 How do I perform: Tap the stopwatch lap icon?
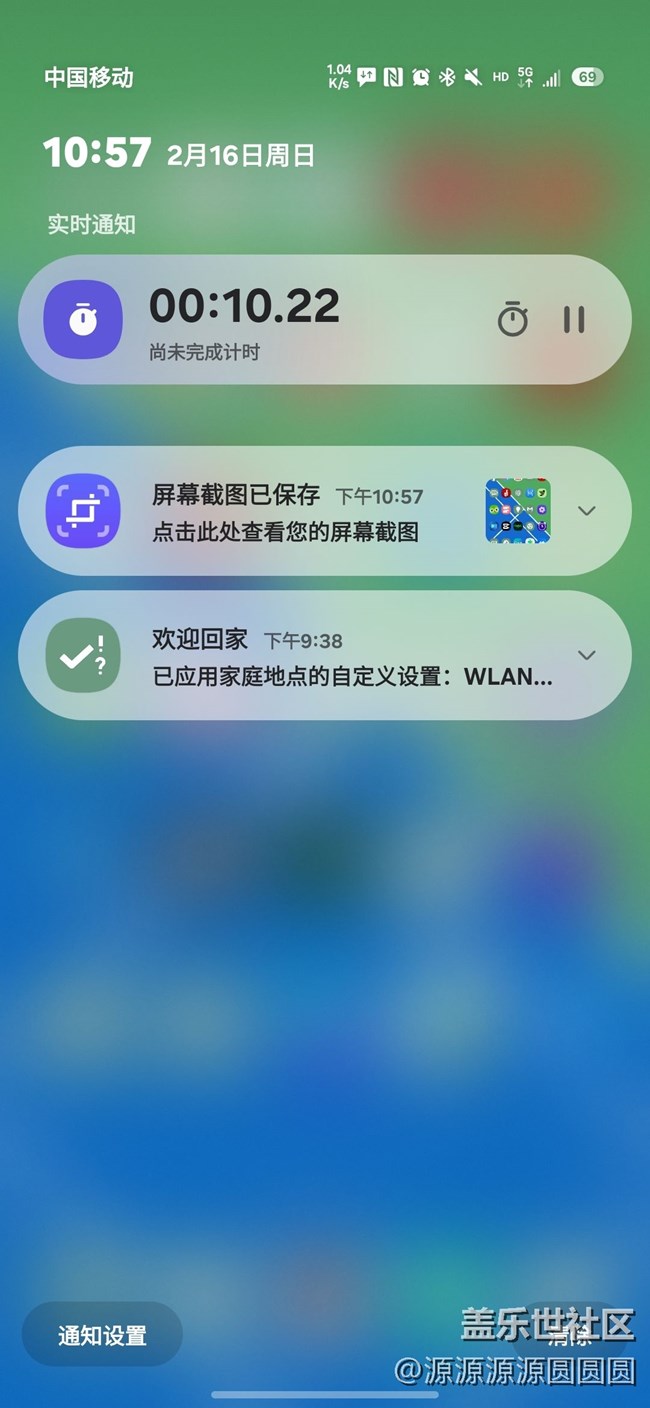[x=513, y=319]
